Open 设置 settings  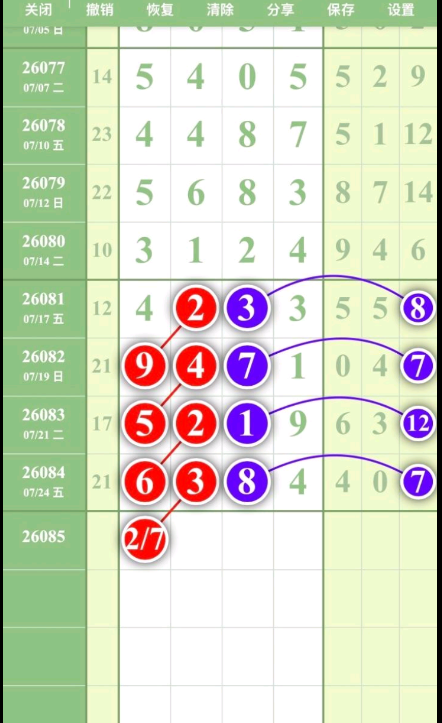coord(401,10)
